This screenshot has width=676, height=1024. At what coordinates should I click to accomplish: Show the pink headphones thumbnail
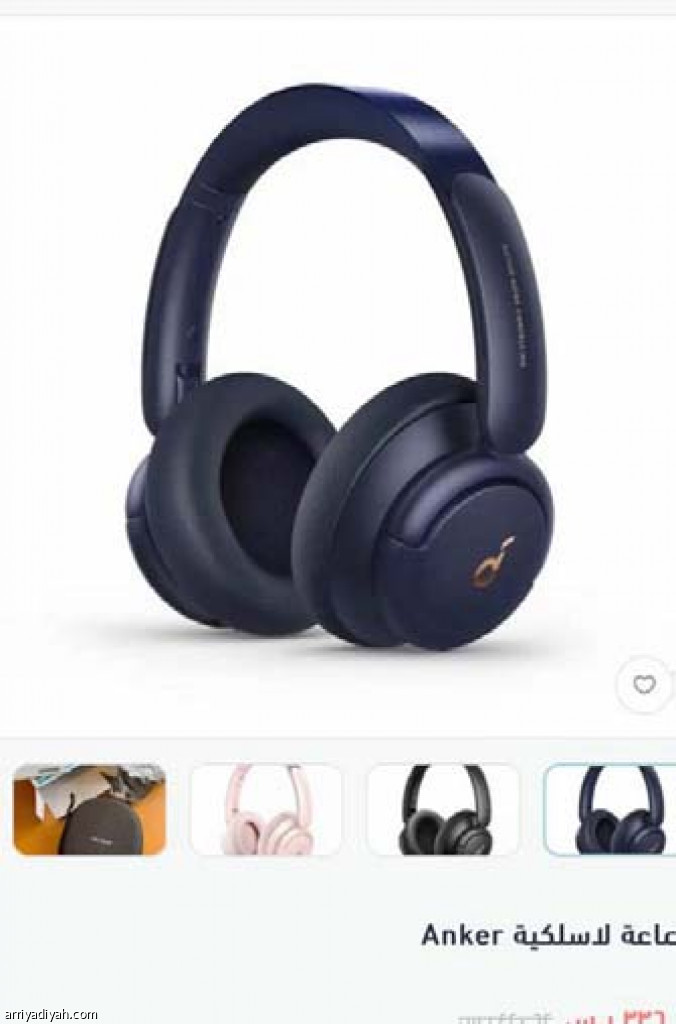click(266, 810)
